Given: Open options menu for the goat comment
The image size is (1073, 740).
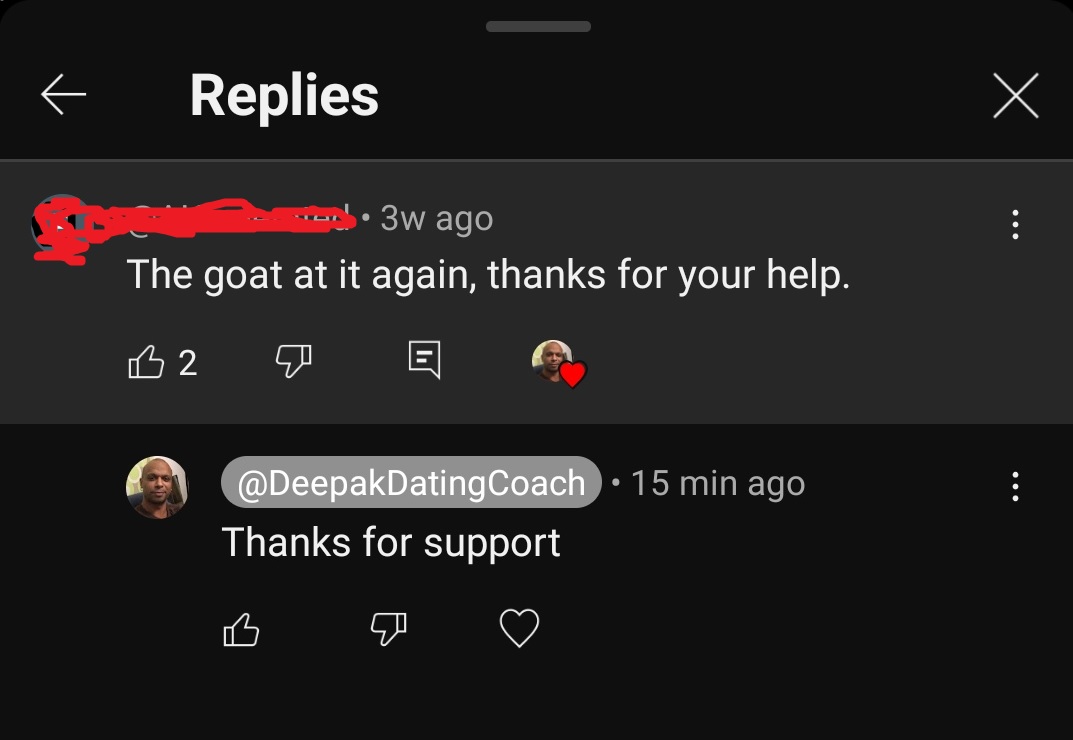Looking at the screenshot, I should [x=1015, y=224].
